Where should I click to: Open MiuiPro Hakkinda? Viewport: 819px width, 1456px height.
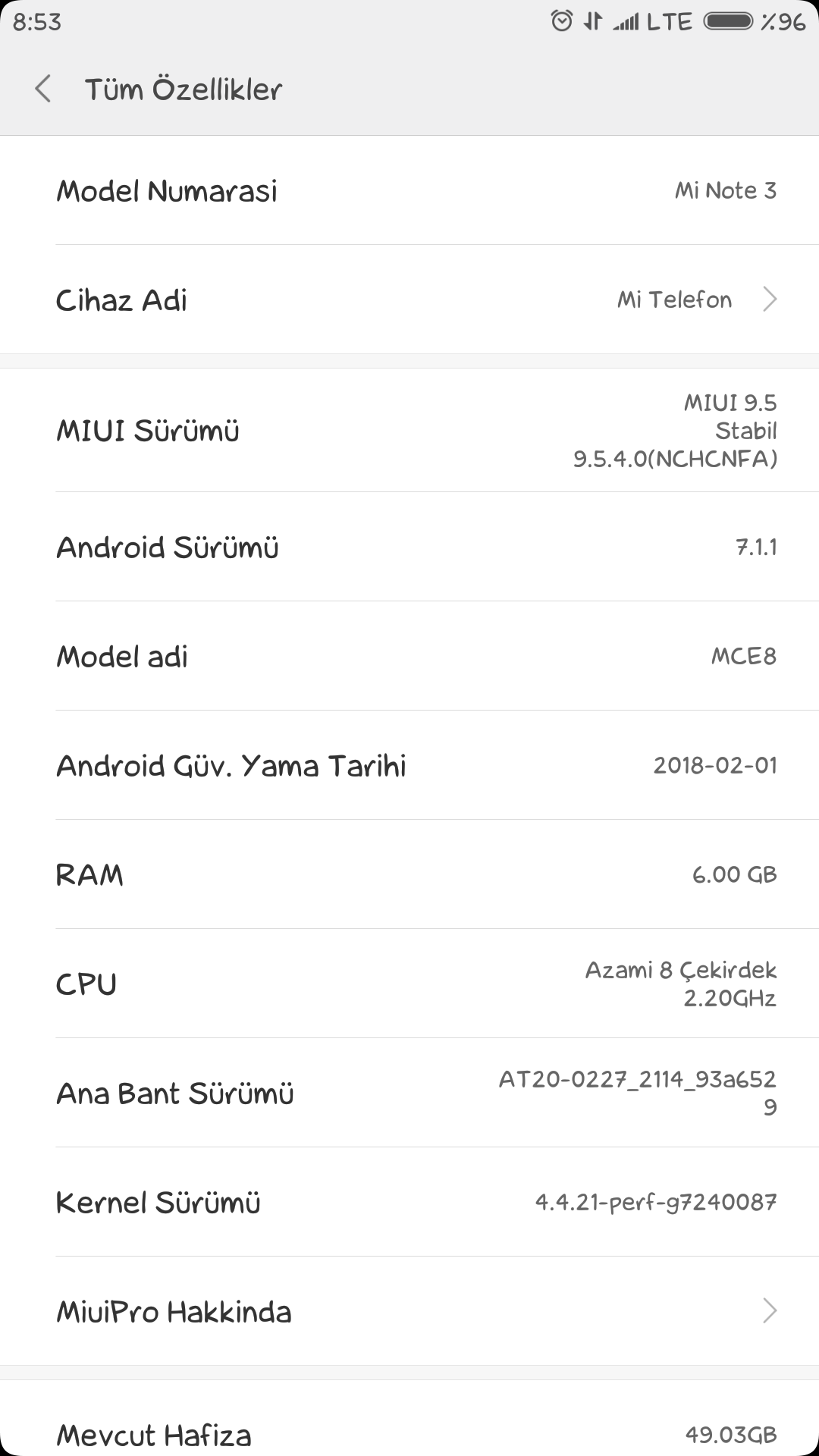(x=409, y=1311)
